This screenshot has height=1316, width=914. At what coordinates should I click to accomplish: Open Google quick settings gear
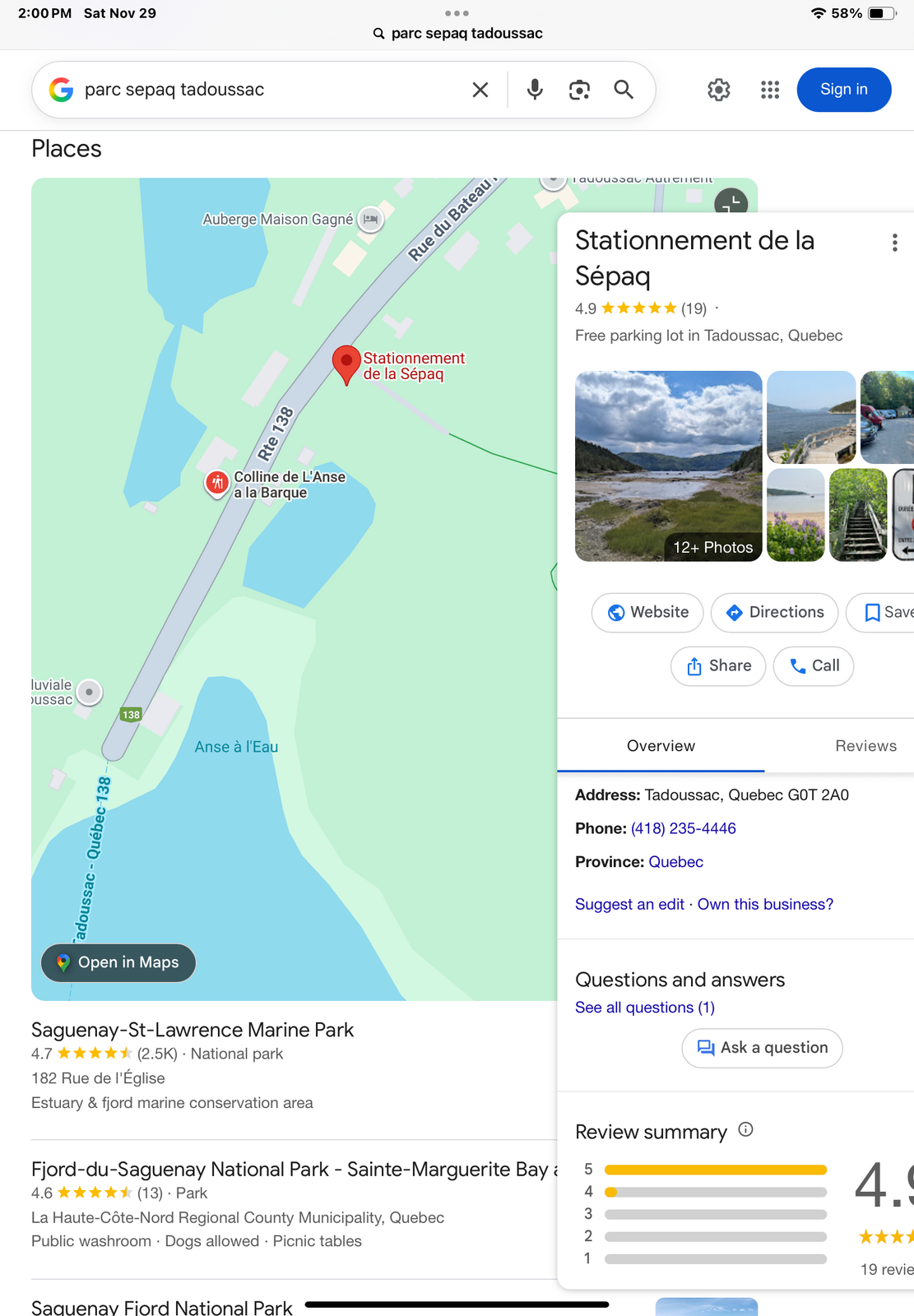click(719, 90)
